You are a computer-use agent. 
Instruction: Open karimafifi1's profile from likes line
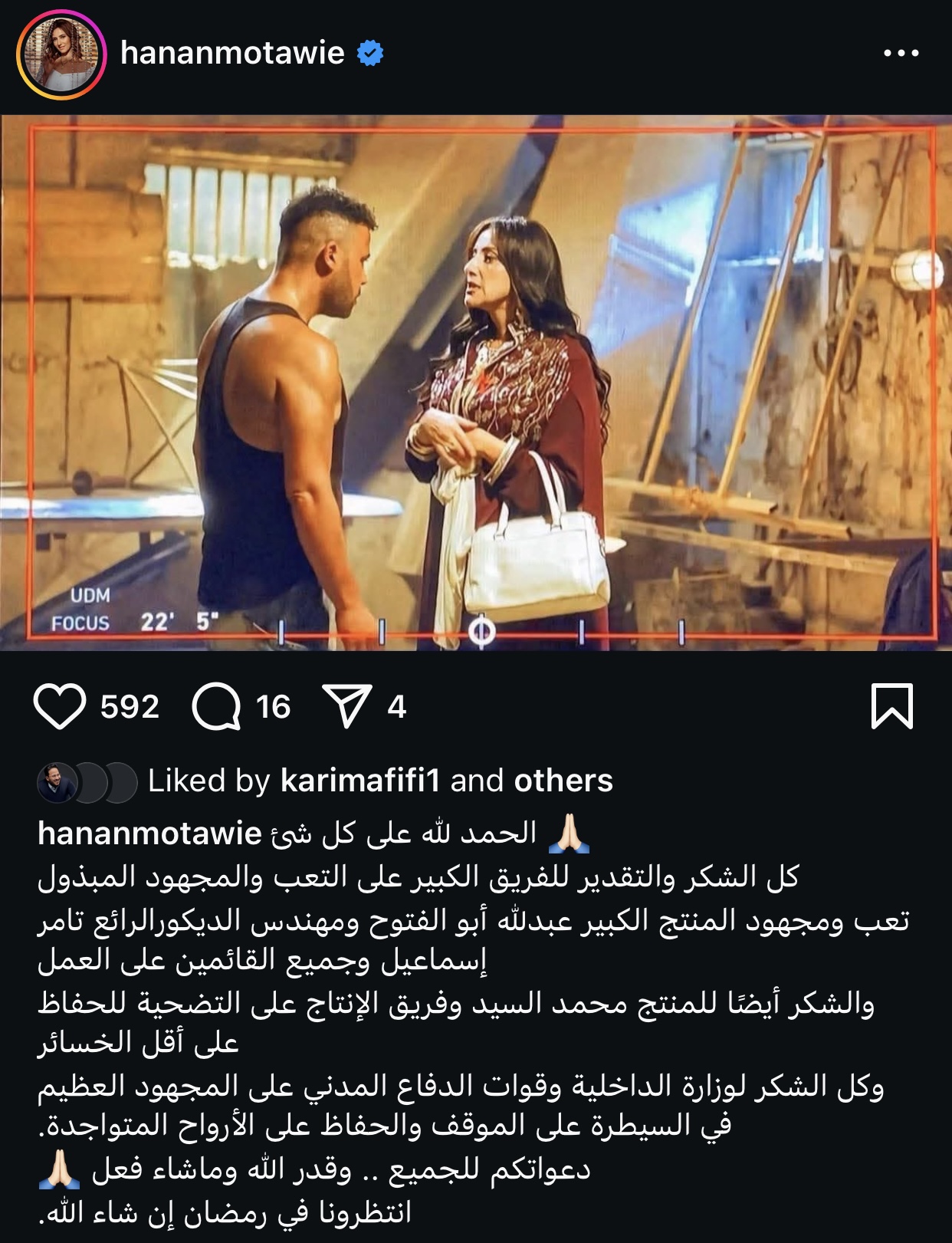tap(359, 781)
